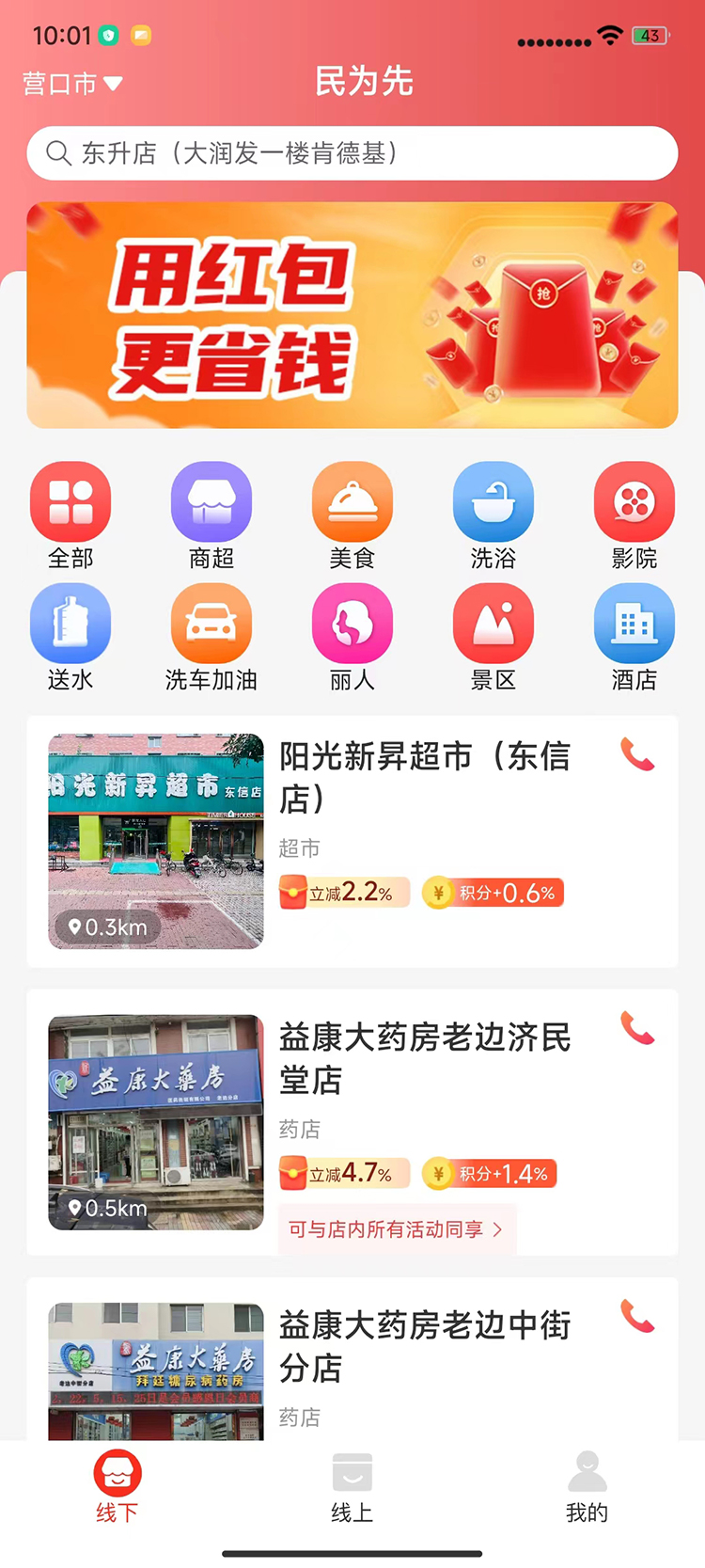This screenshot has width=705, height=1568.
Task: Expand 可与店内所有活动同享 details
Action: (x=397, y=1228)
